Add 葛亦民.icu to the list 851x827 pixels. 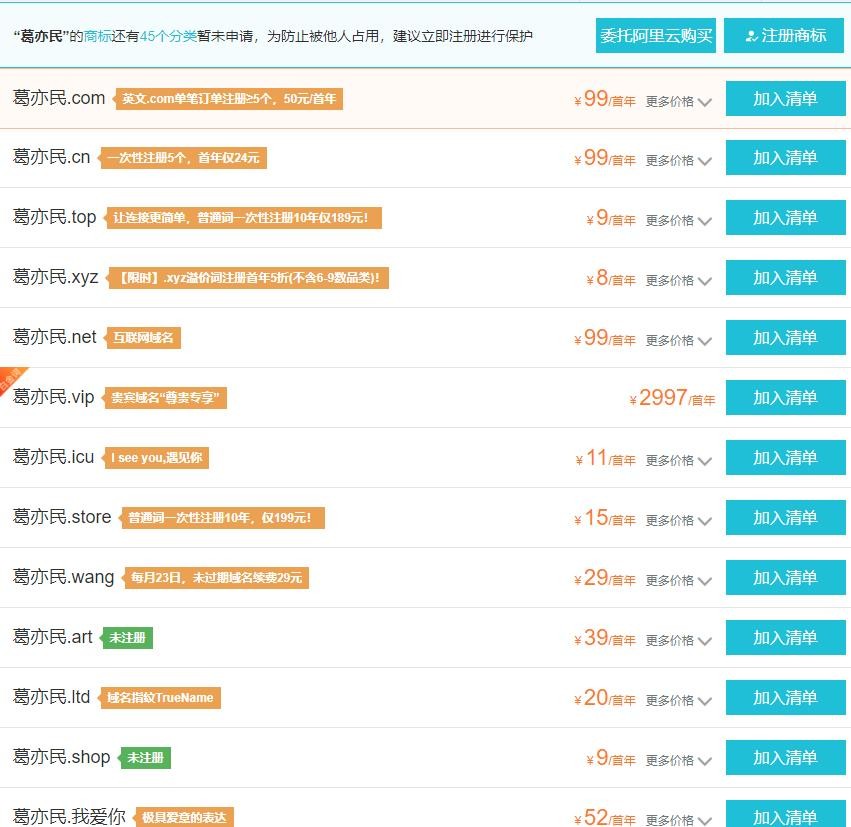(x=785, y=458)
